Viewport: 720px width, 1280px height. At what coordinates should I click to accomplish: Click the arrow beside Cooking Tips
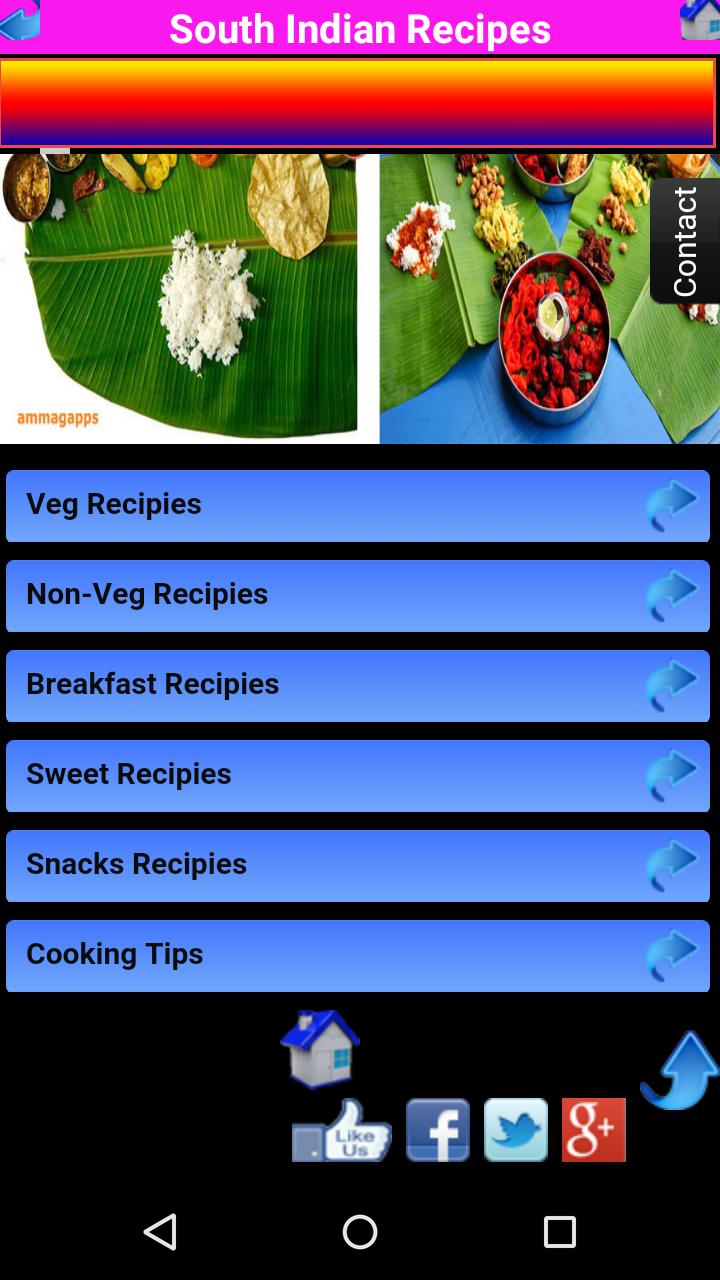672,955
